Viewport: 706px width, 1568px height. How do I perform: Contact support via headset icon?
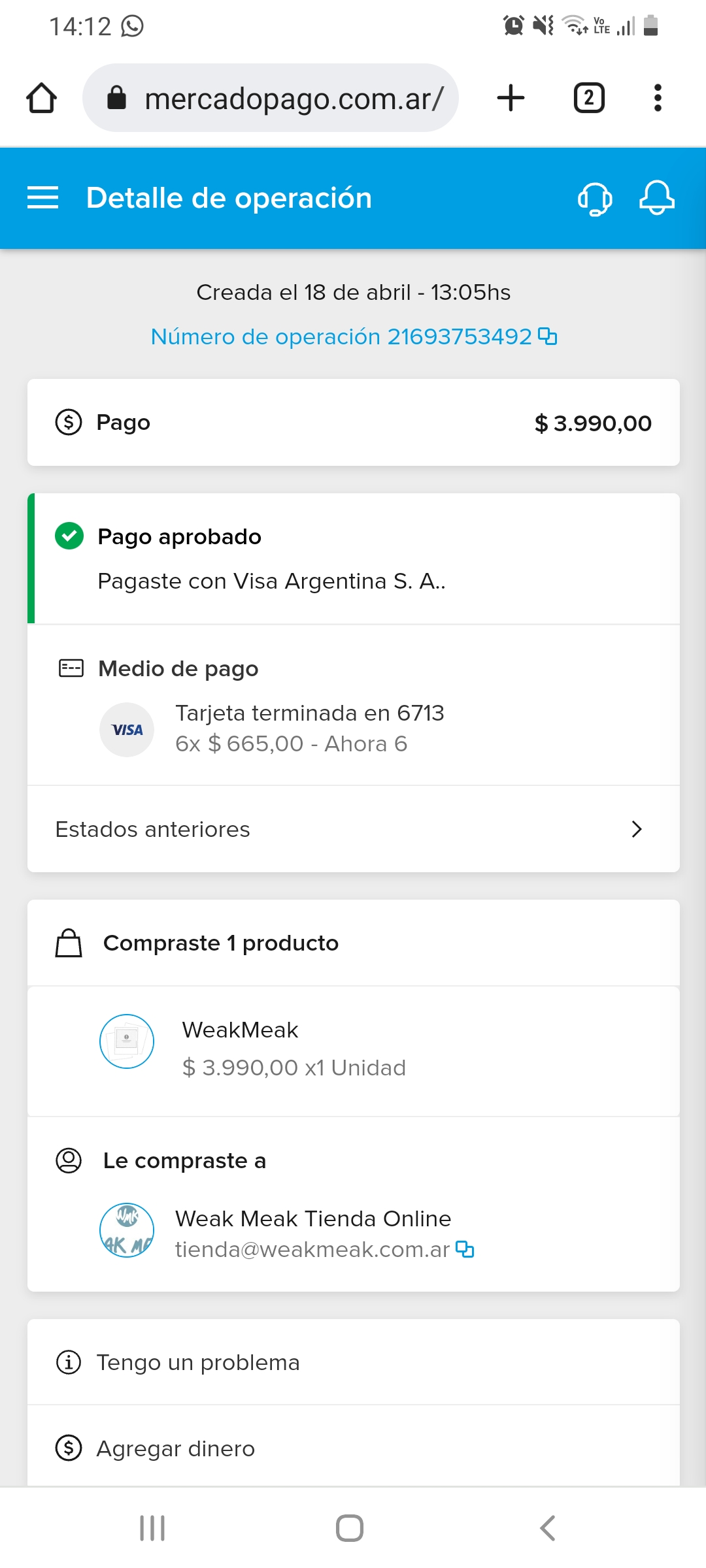pos(595,198)
